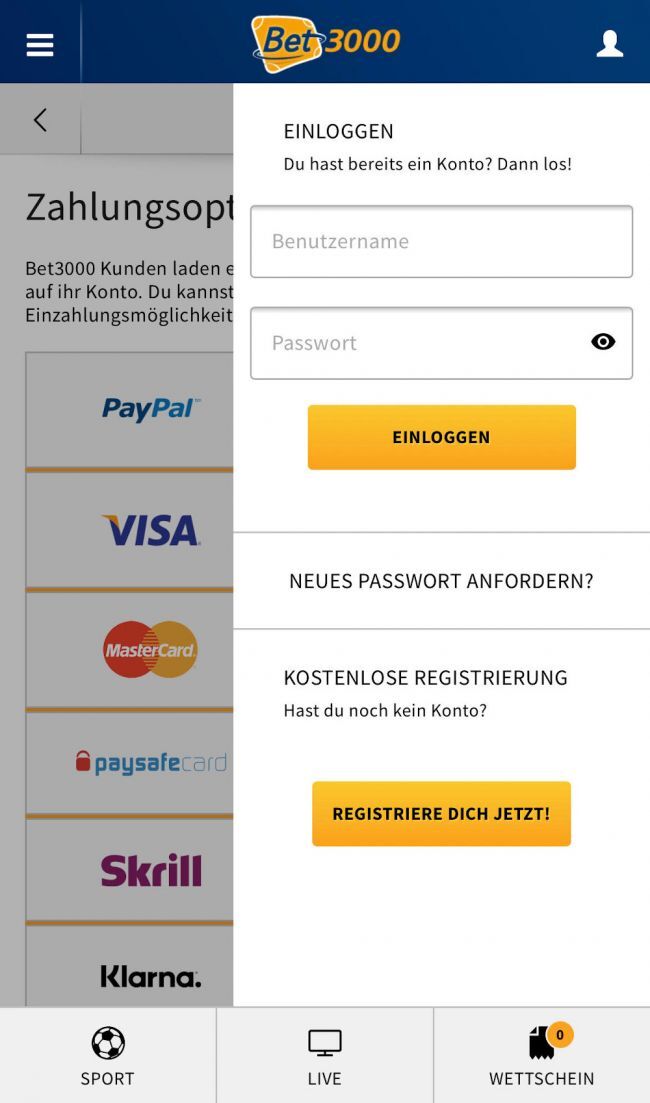Open the Wettschein tab
650x1103 pixels.
pyautogui.click(x=541, y=1056)
